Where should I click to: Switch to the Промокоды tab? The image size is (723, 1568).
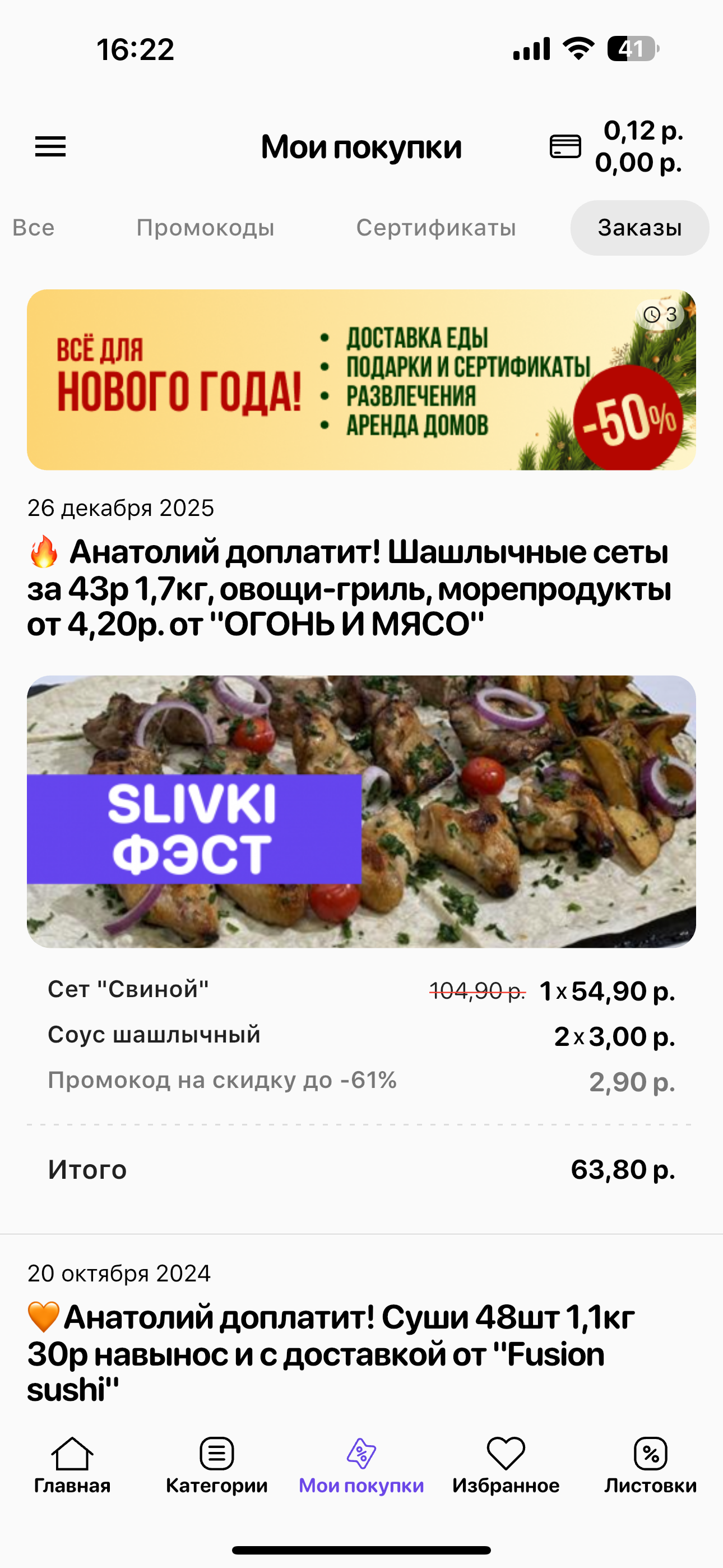pos(205,228)
